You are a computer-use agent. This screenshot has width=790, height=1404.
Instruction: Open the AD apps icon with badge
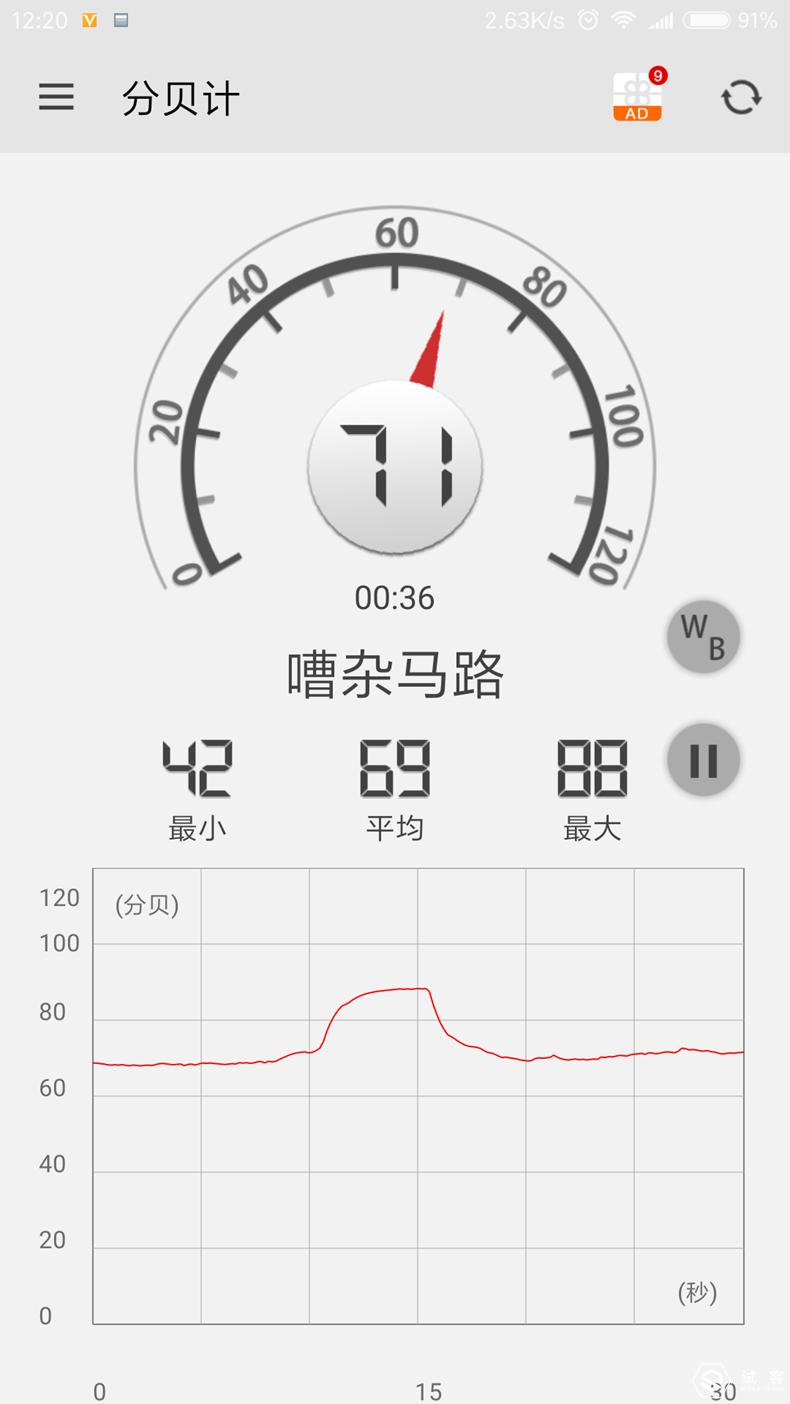pos(638,97)
